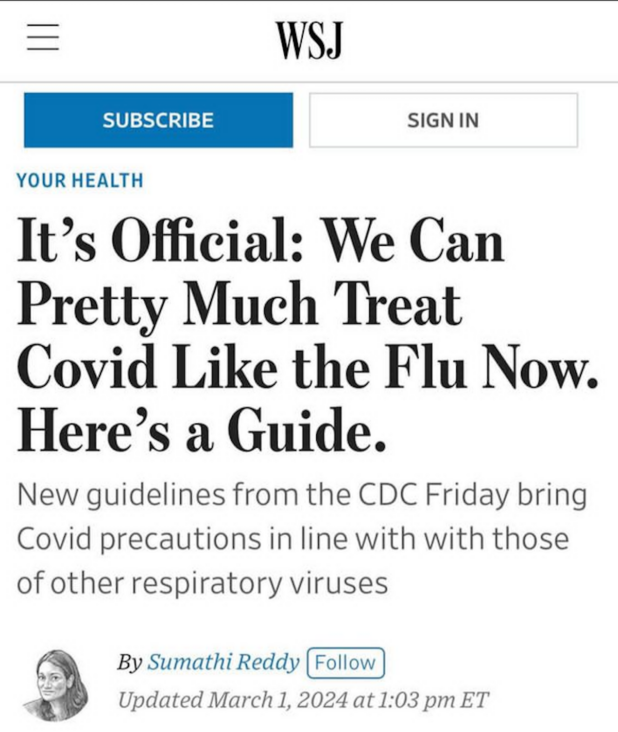Open author Sumathi Reddy's page

point(224,662)
